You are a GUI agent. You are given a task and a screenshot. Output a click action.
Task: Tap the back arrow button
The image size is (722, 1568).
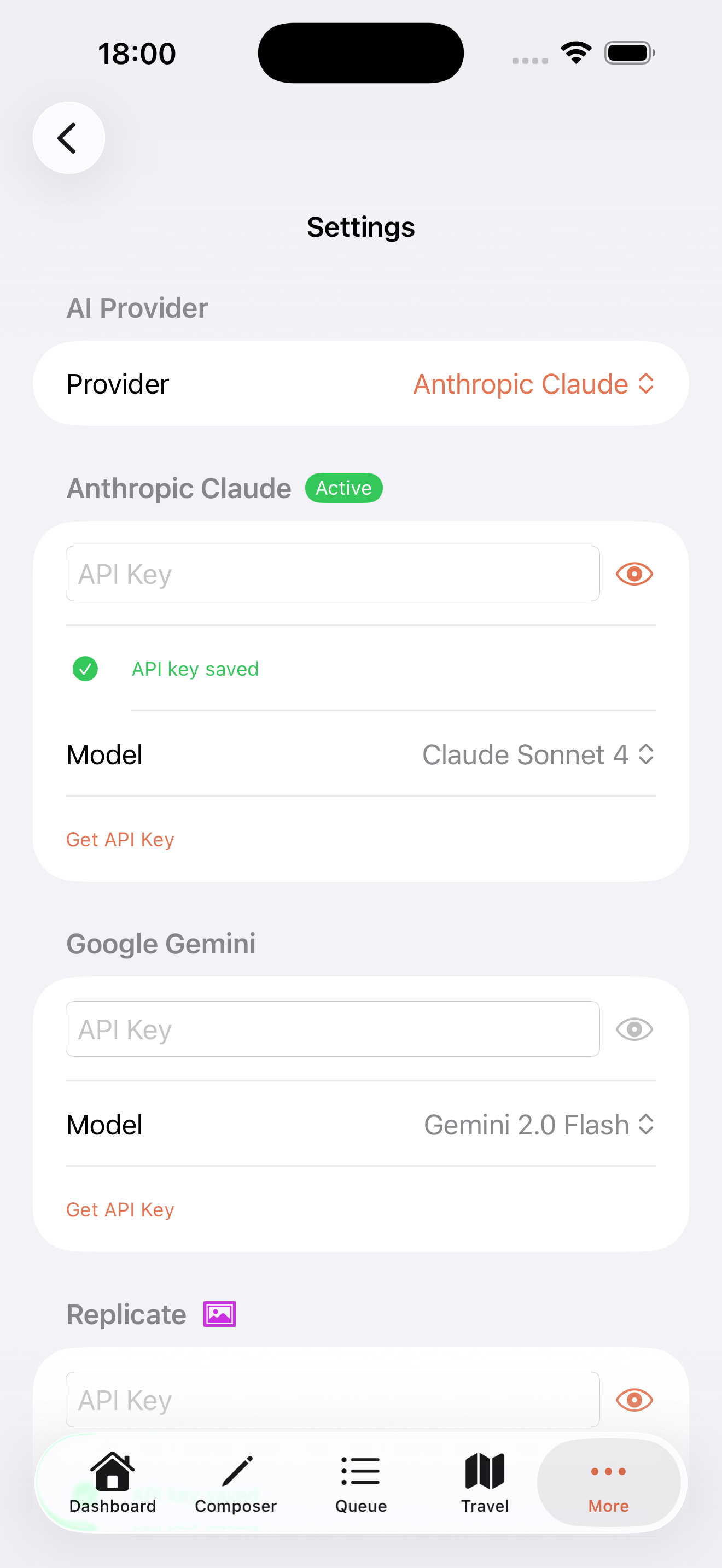click(68, 138)
